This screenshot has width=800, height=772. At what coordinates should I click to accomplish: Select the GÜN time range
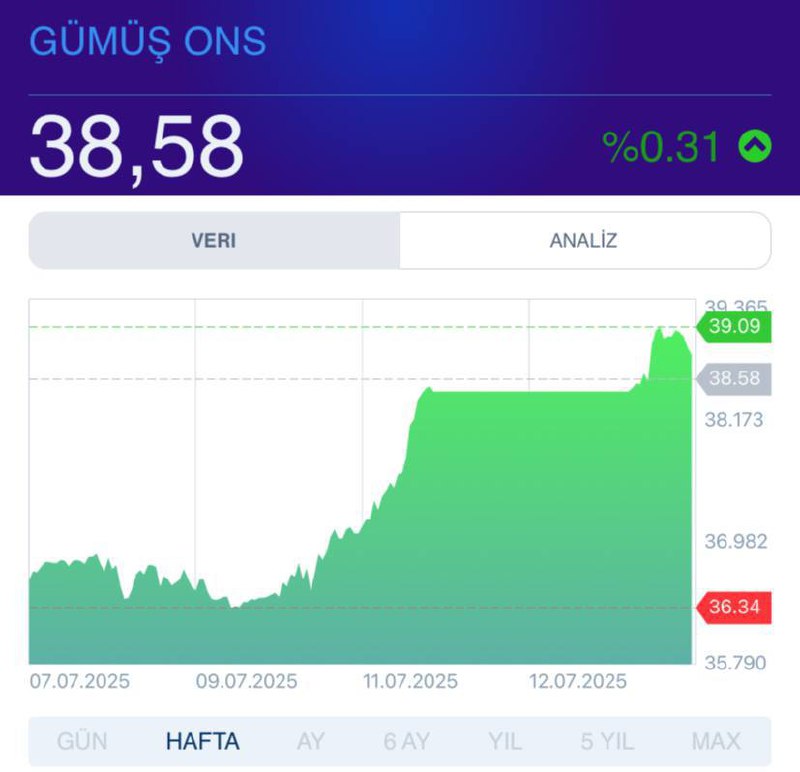click(x=82, y=741)
